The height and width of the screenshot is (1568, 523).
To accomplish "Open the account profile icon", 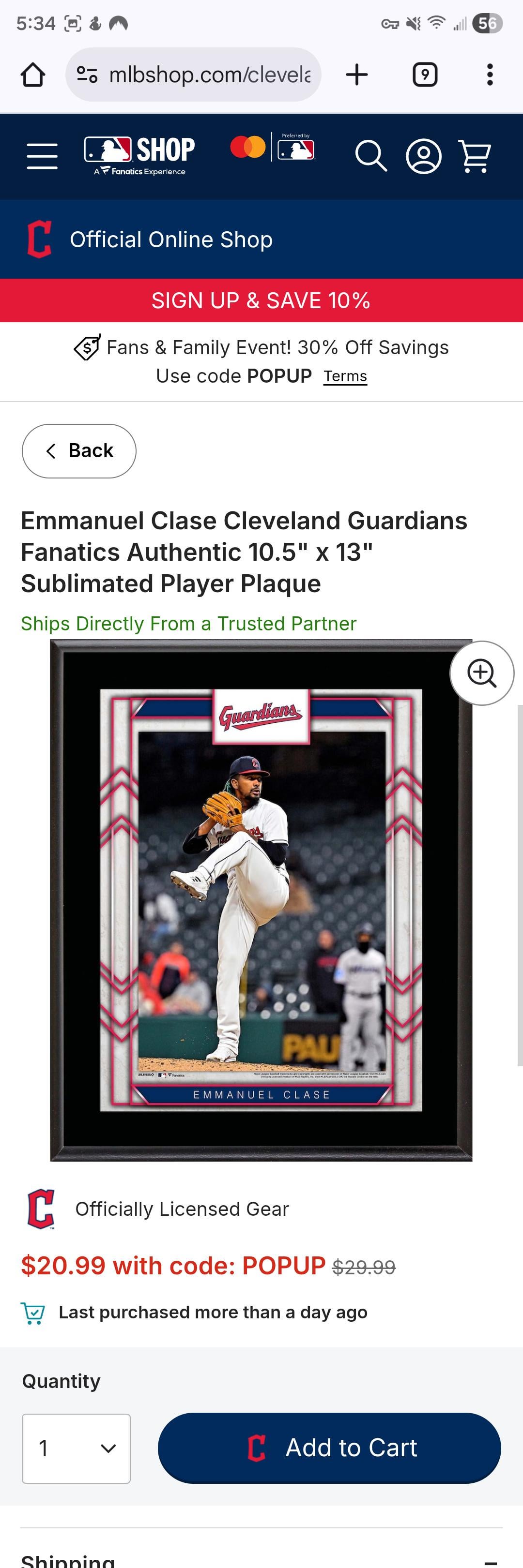I will (424, 156).
